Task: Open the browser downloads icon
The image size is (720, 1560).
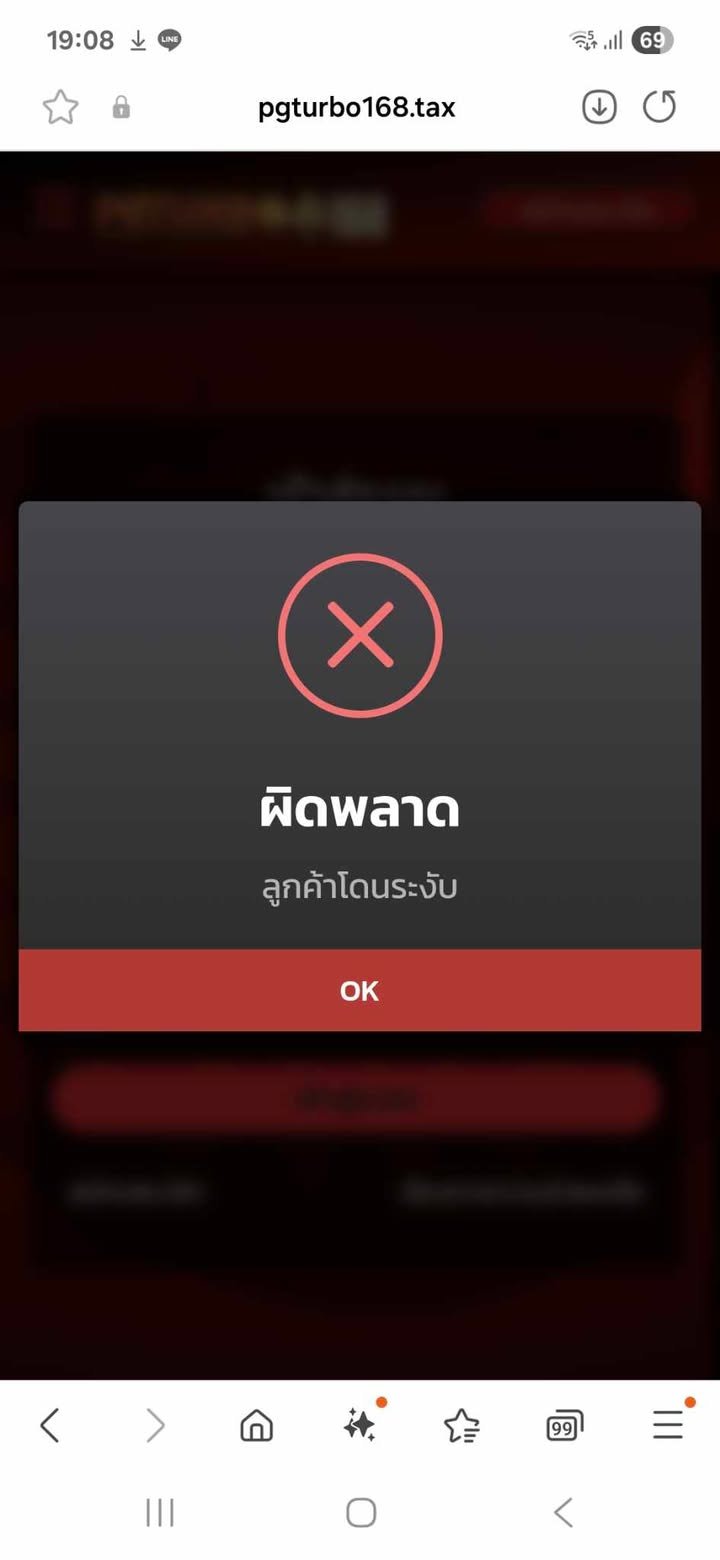Action: click(599, 107)
